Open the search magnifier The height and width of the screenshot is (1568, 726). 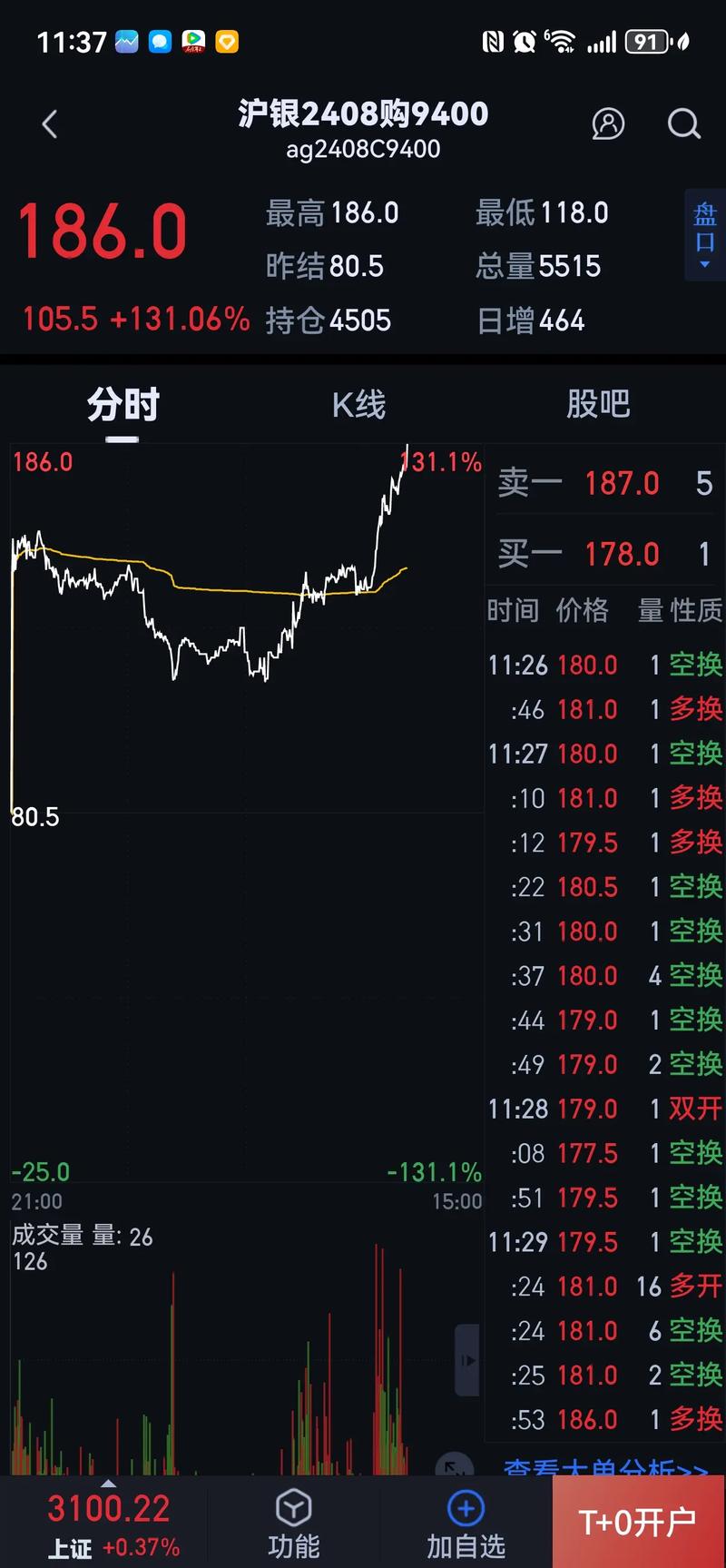click(x=683, y=123)
